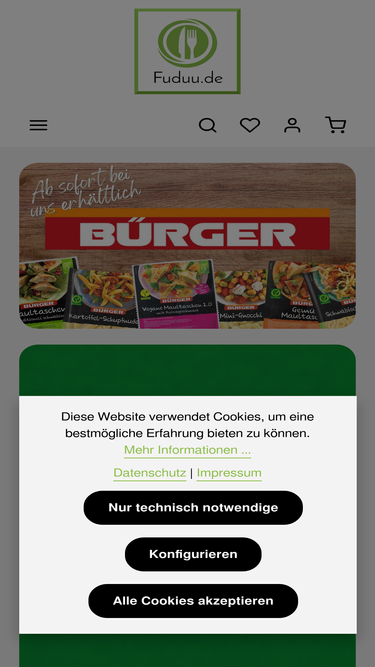This screenshot has width=375, height=667.
Task: Open the wishlist heart icon
Action: click(x=250, y=125)
